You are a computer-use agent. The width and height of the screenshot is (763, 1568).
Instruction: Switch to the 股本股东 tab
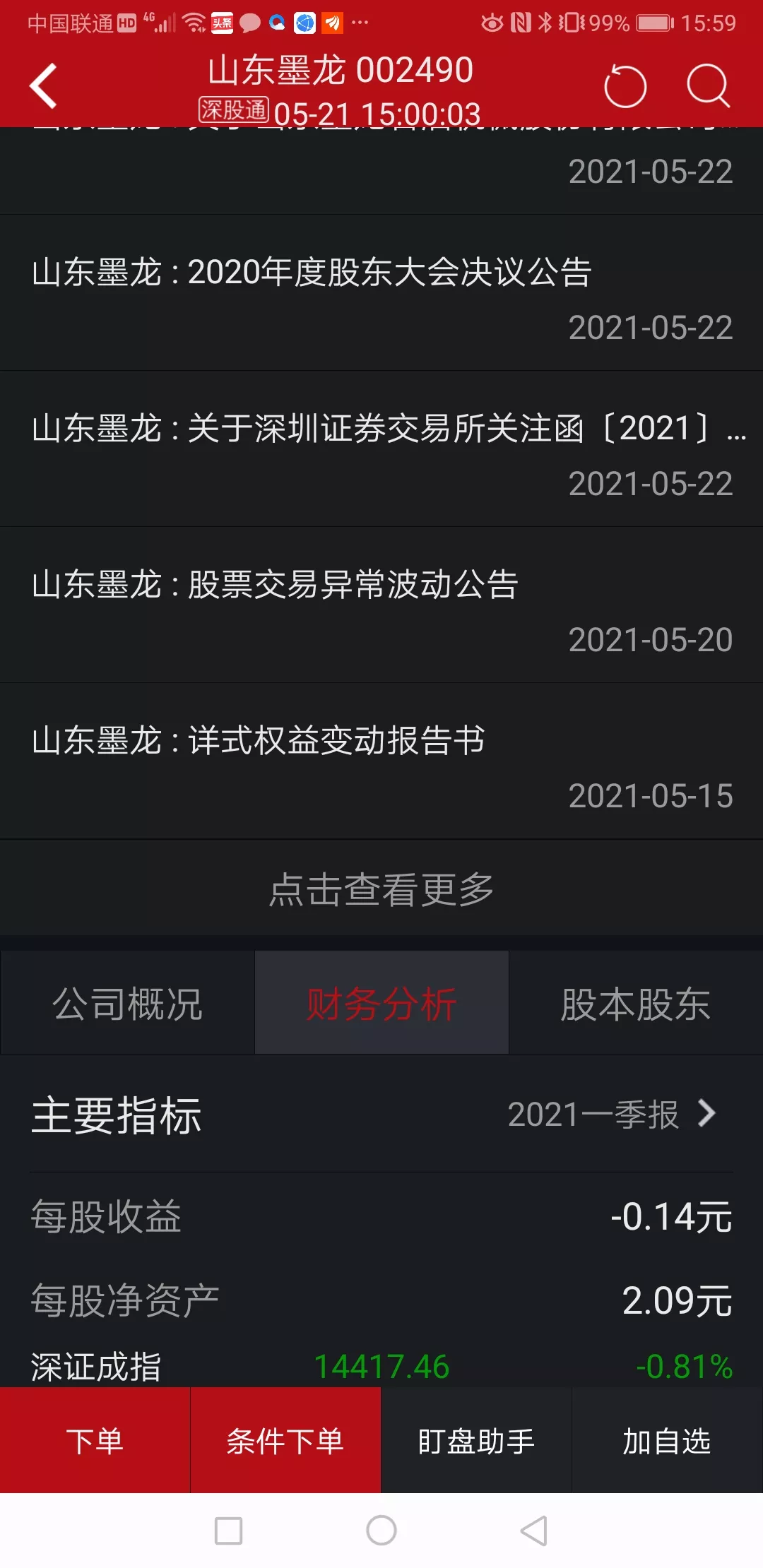[x=636, y=1003]
